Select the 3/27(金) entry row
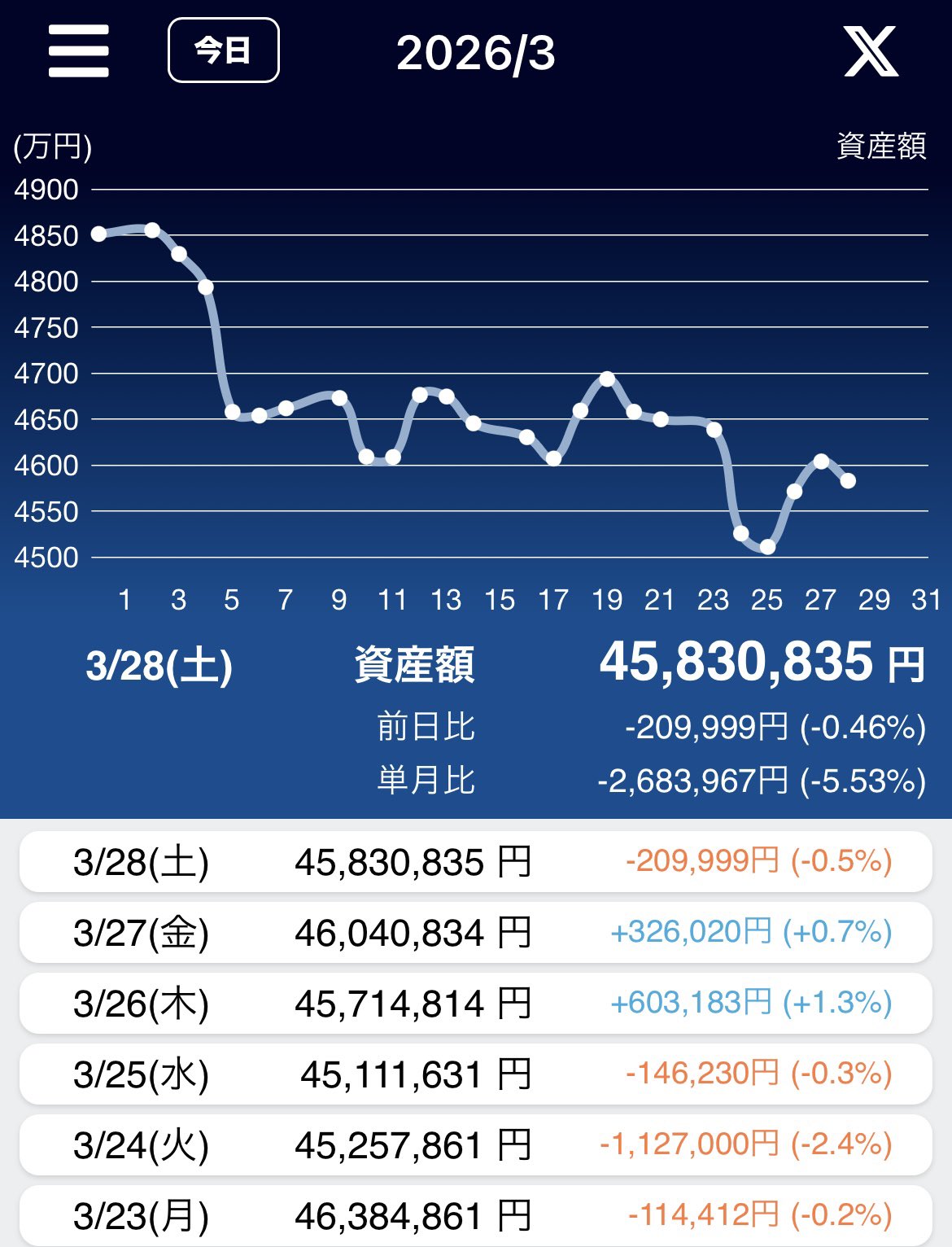The height and width of the screenshot is (1247, 952). click(x=475, y=933)
